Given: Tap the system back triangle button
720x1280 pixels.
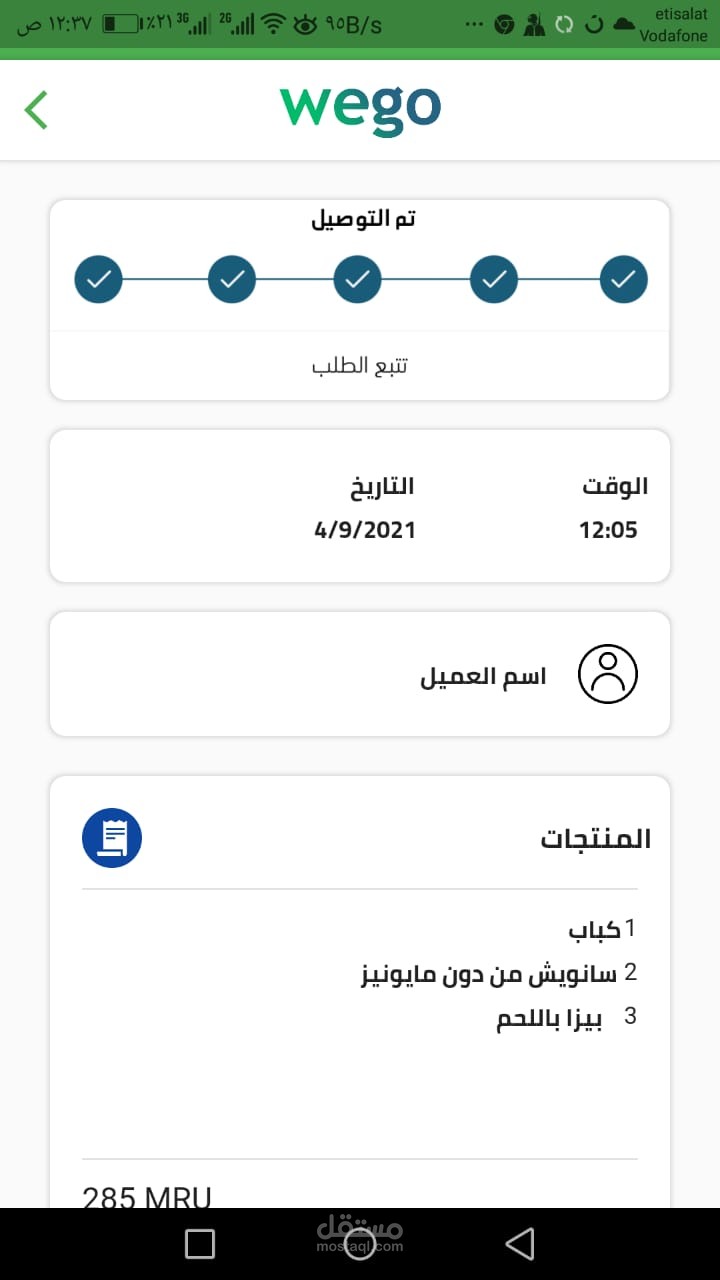Looking at the screenshot, I should [519, 1243].
